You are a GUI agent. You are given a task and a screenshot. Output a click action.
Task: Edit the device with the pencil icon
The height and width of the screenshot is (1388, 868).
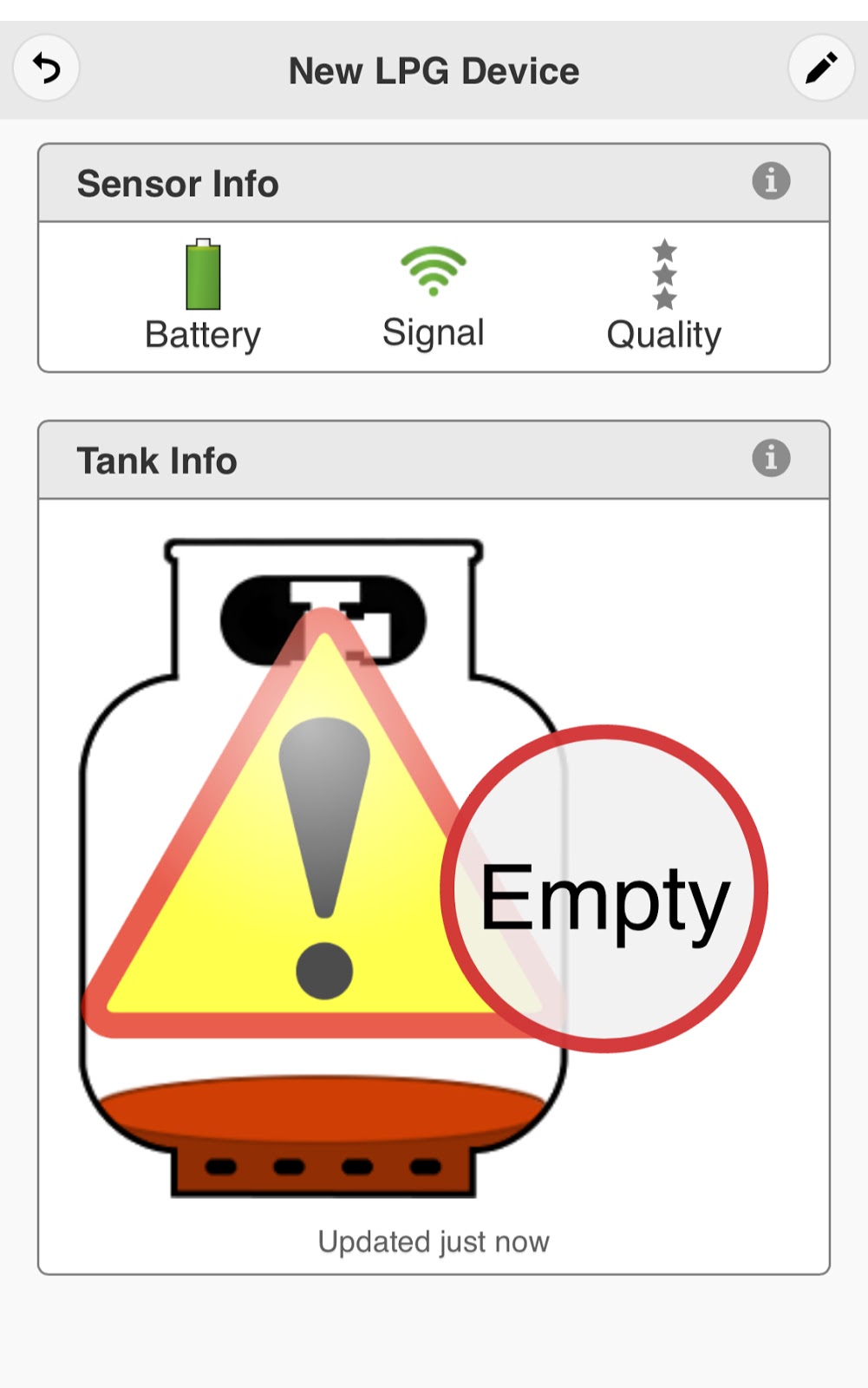[820, 68]
